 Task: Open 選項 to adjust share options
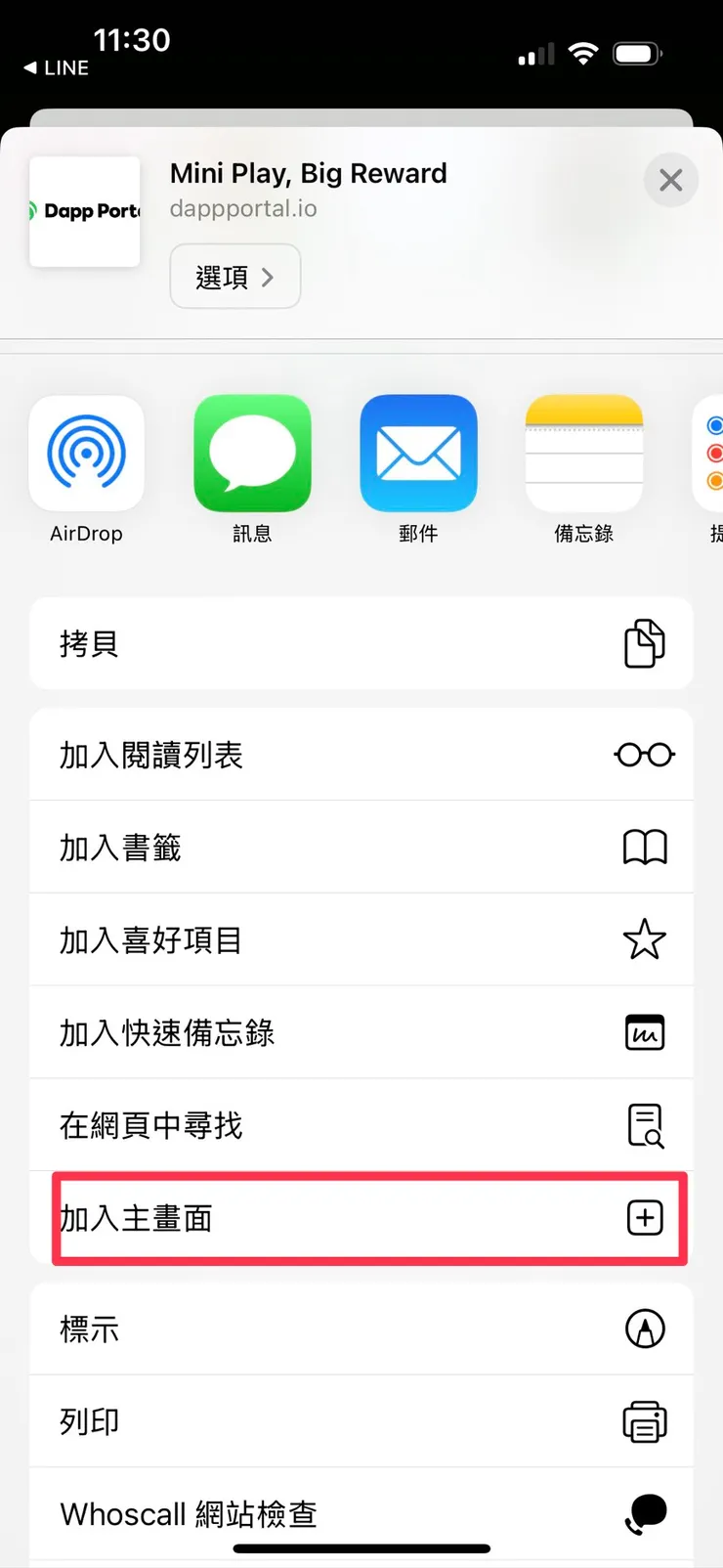234,277
